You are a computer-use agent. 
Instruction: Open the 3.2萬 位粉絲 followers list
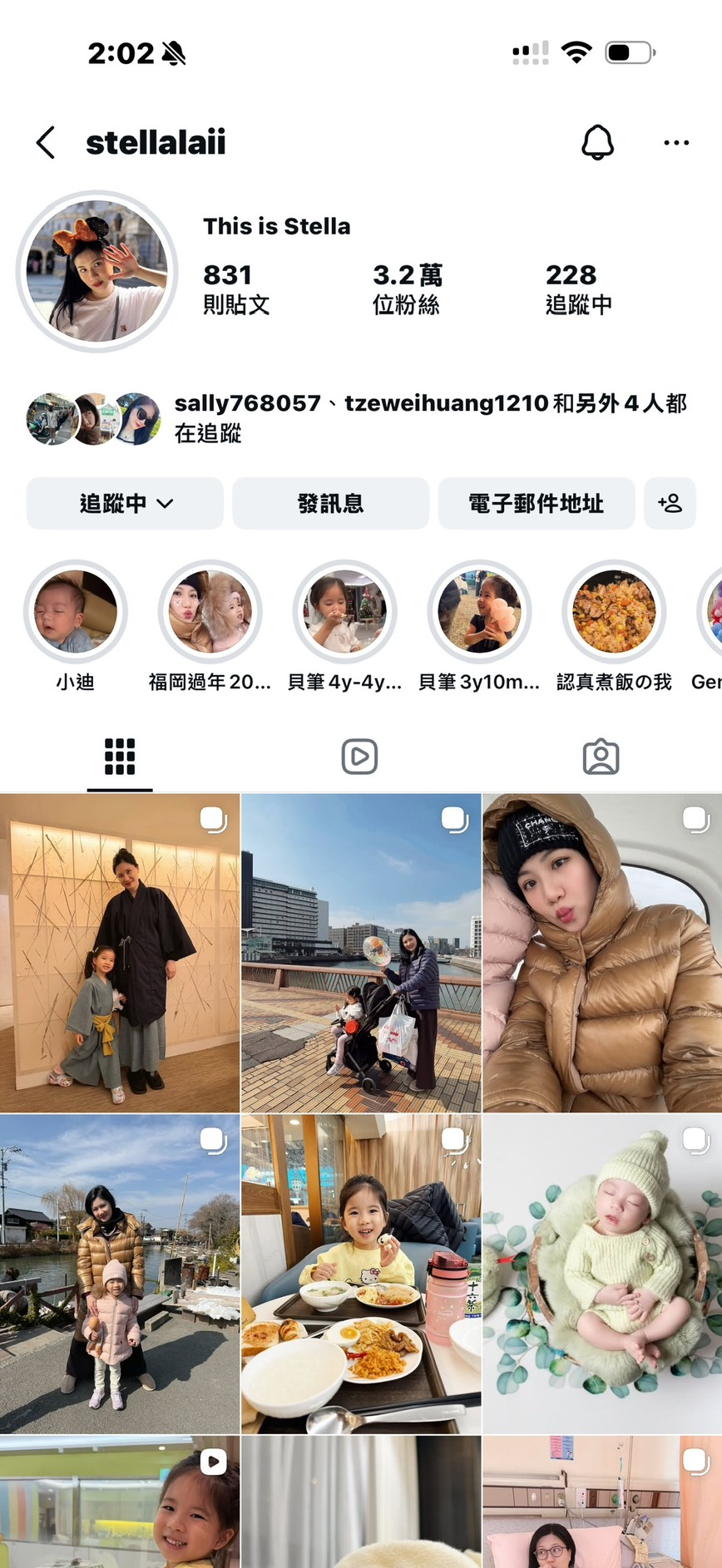pyautogui.click(x=407, y=288)
